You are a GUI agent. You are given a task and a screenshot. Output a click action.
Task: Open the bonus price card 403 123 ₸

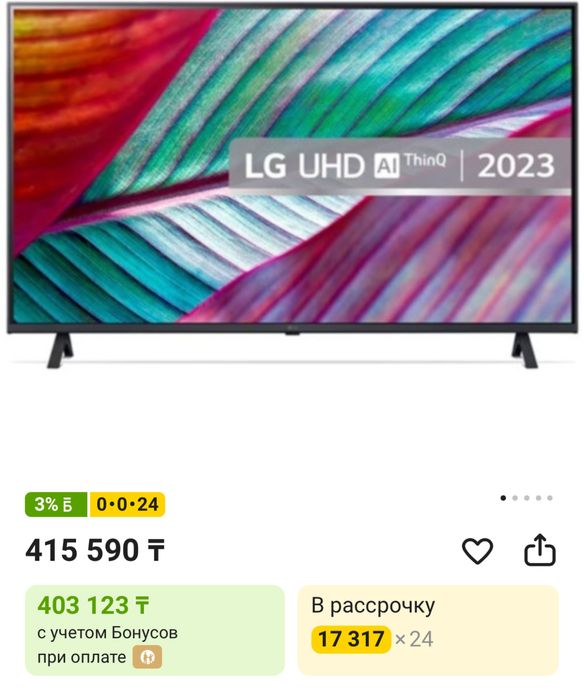(154, 630)
